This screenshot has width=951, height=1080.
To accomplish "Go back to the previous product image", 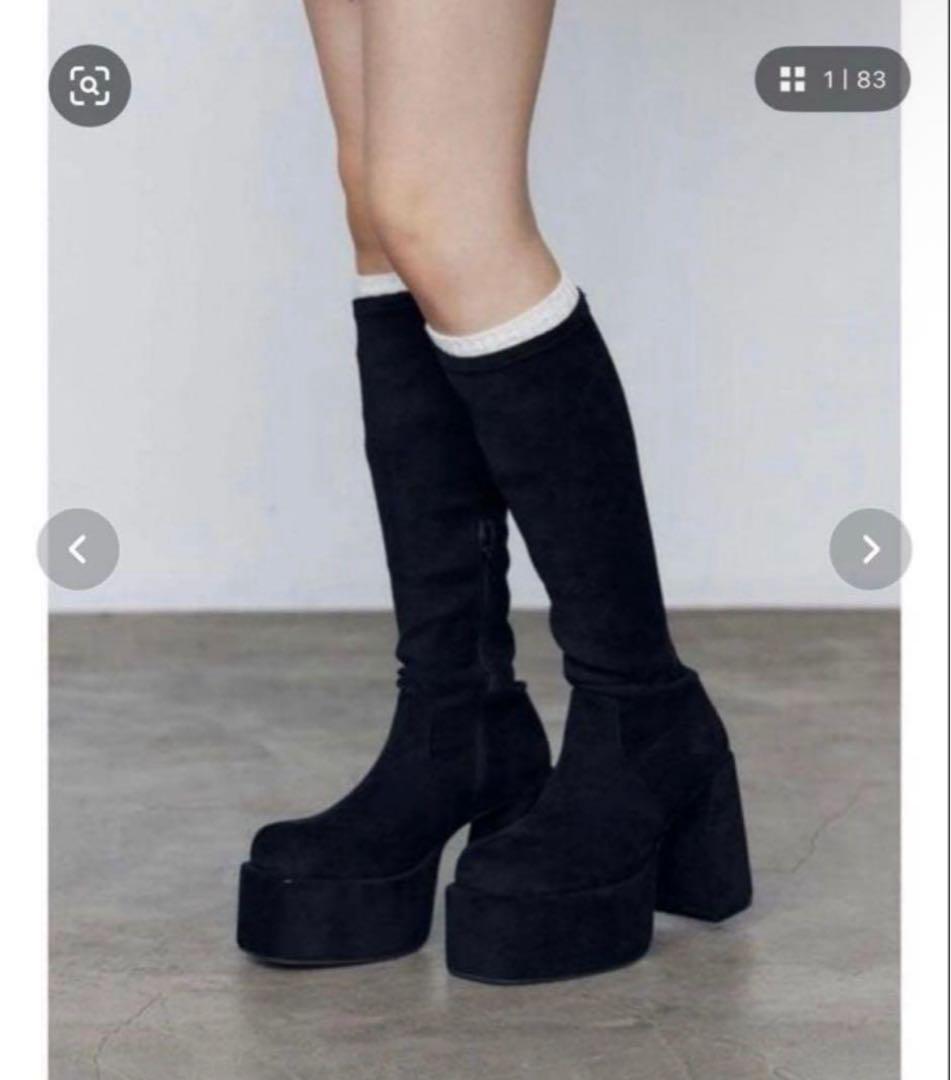I will [x=78, y=549].
